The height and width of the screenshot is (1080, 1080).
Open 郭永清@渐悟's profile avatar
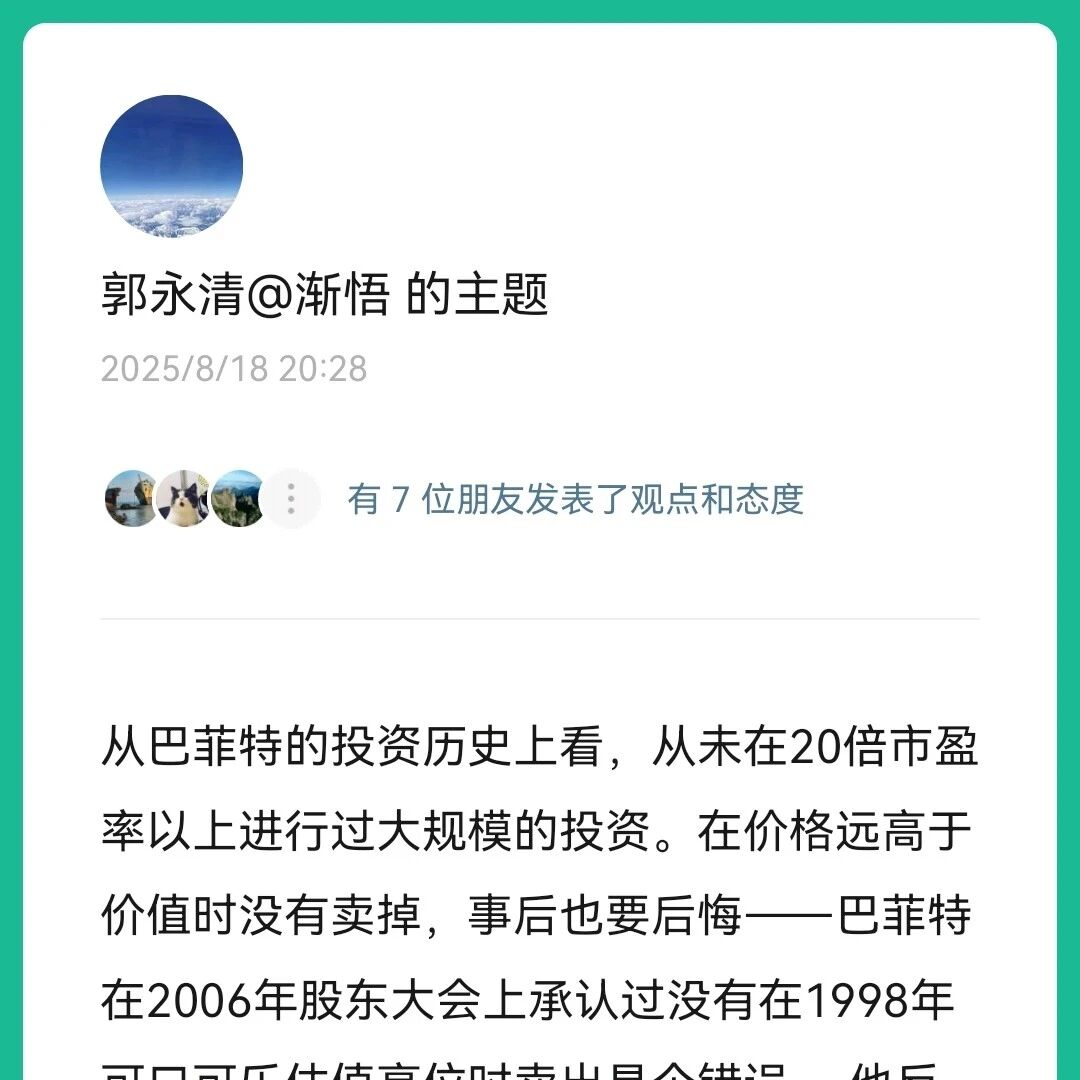point(171,166)
